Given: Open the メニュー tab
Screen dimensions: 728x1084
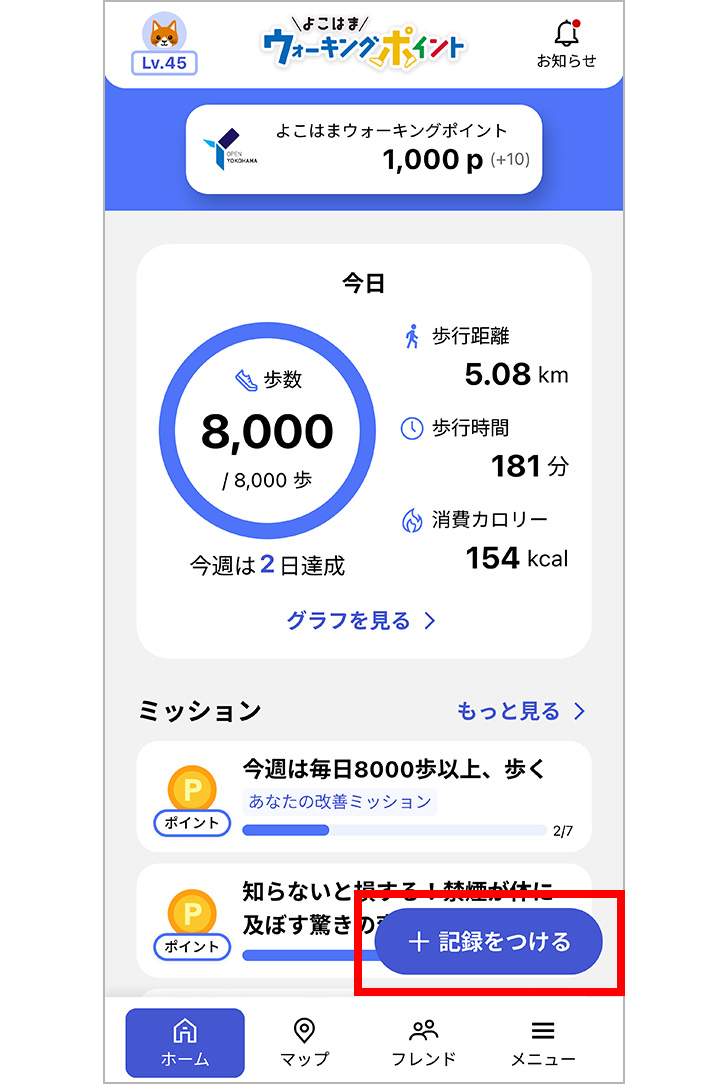Looking at the screenshot, I should click(542, 1040).
